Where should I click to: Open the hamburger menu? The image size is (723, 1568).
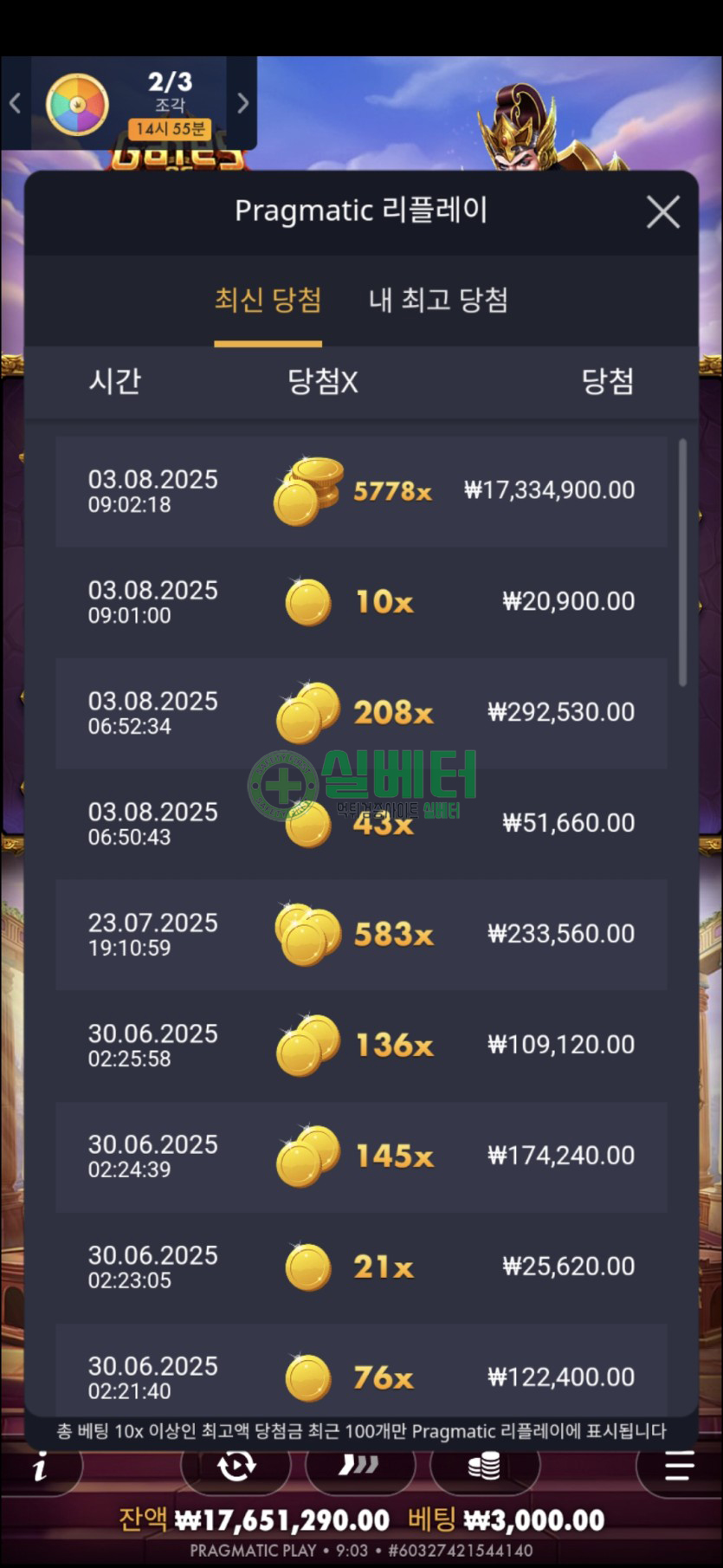[679, 1466]
